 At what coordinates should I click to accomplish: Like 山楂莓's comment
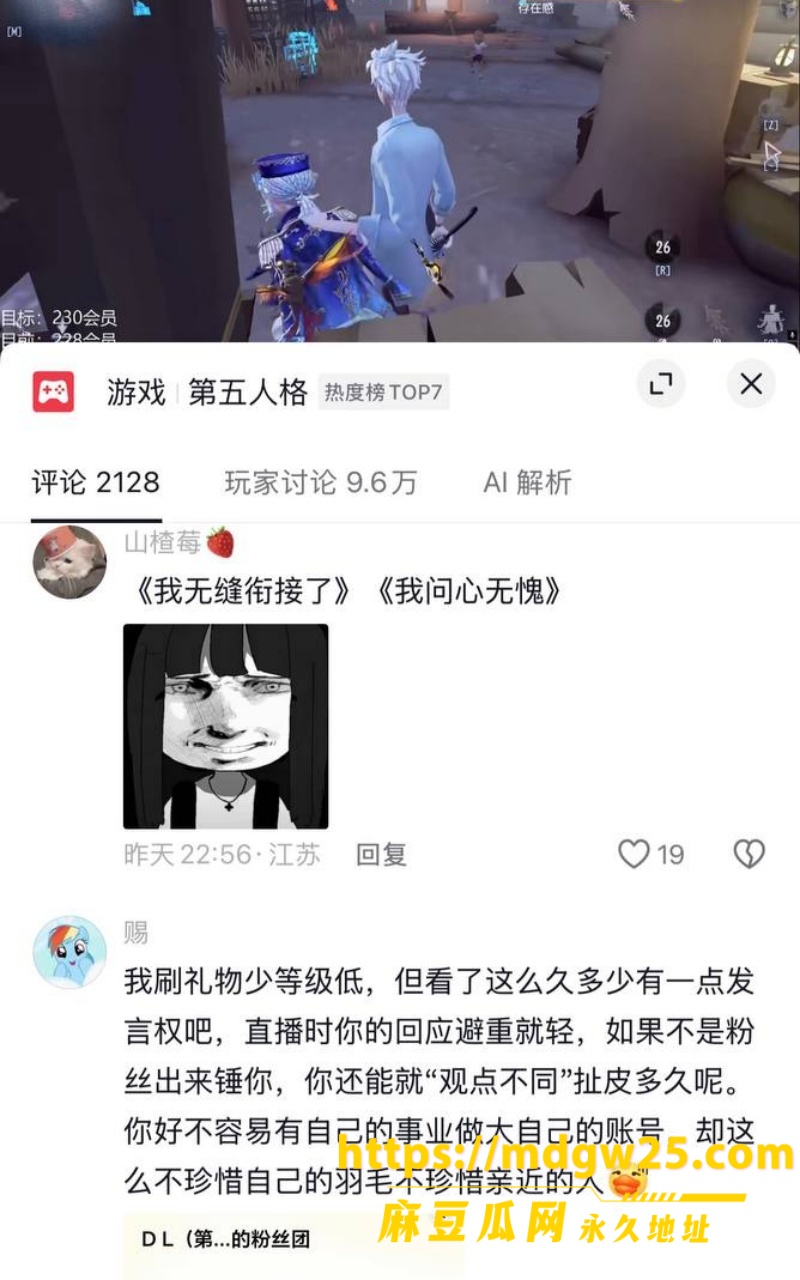coord(651,854)
